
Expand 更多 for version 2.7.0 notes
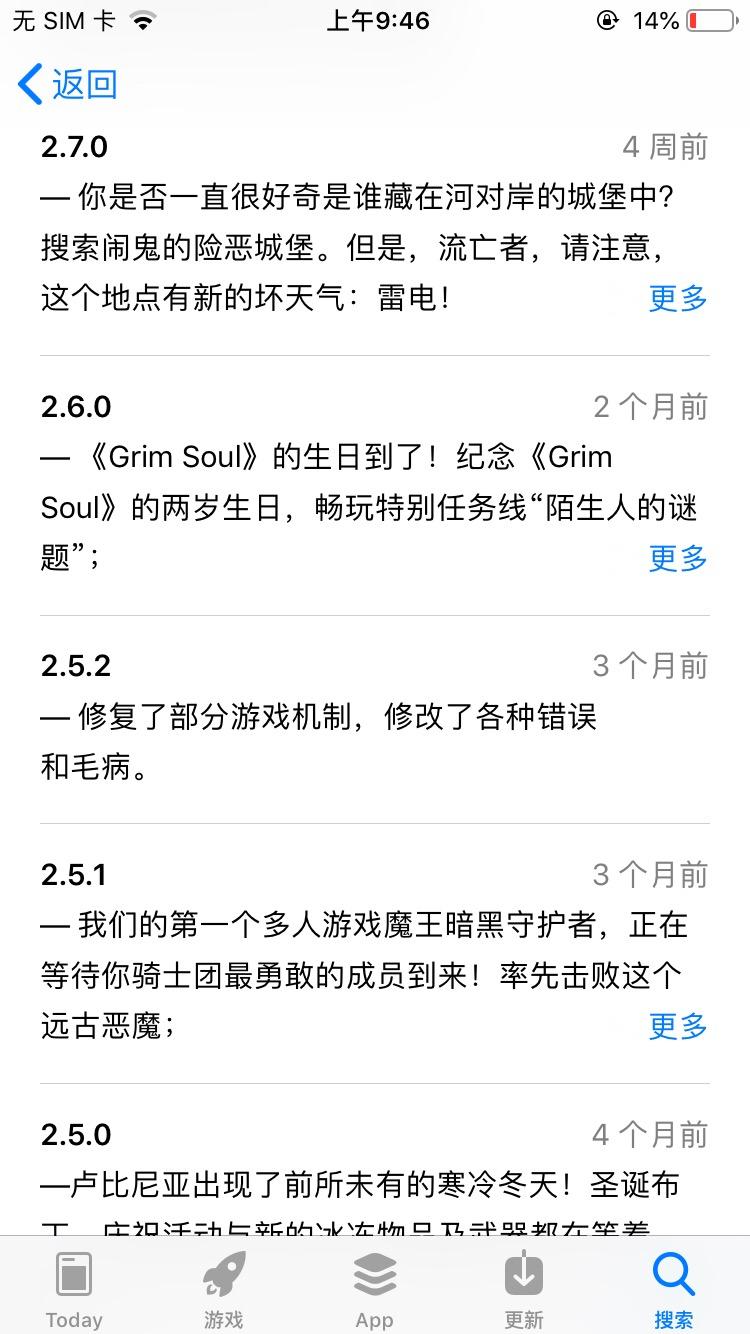point(678,298)
